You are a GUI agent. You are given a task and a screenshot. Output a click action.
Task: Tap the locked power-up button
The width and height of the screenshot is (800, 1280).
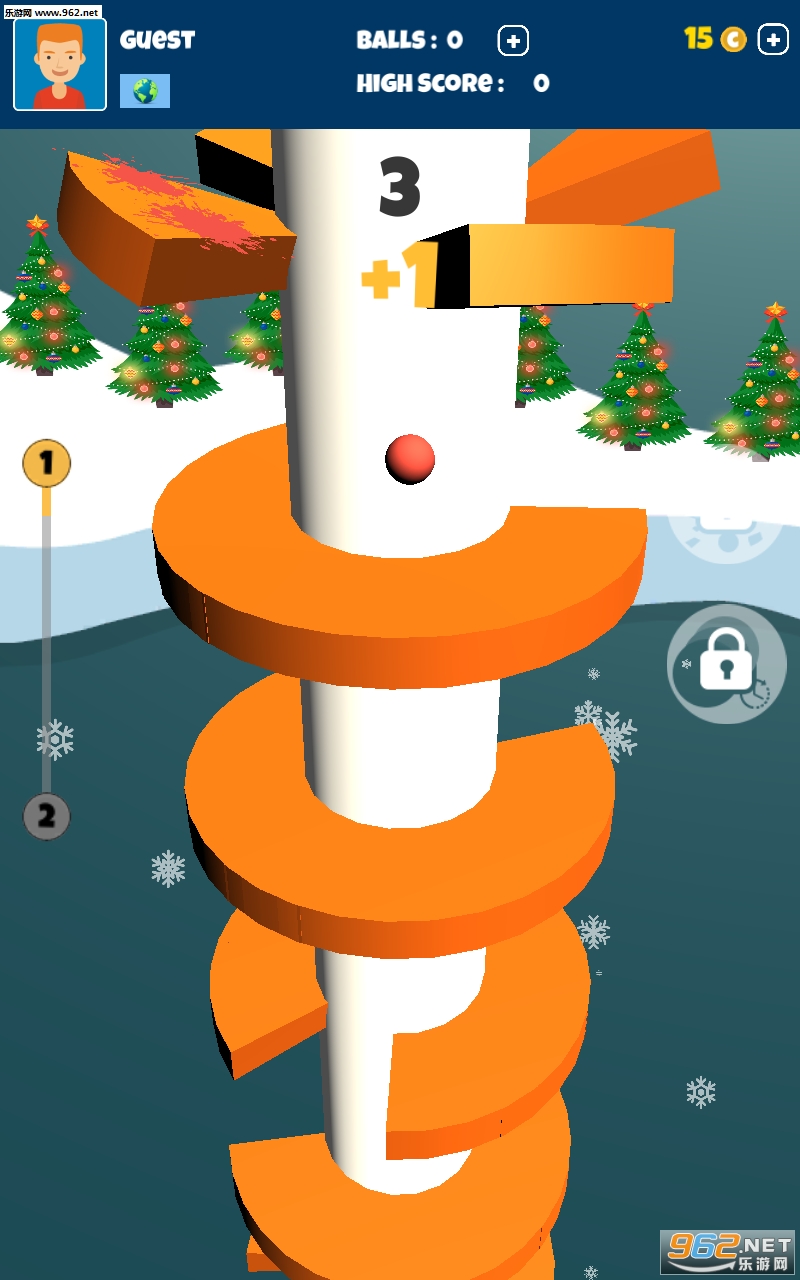coord(727,662)
